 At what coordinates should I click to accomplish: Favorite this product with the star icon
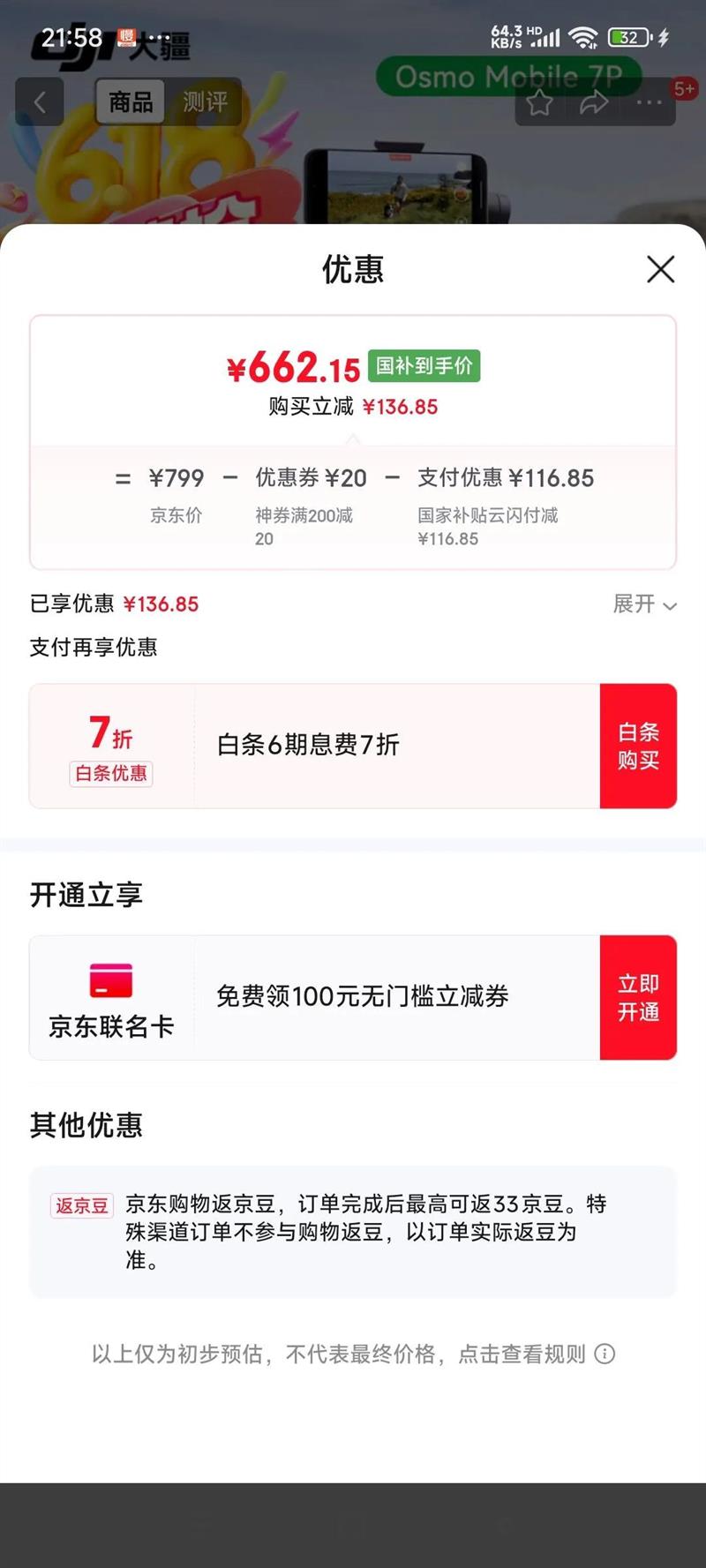(x=540, y=103)
